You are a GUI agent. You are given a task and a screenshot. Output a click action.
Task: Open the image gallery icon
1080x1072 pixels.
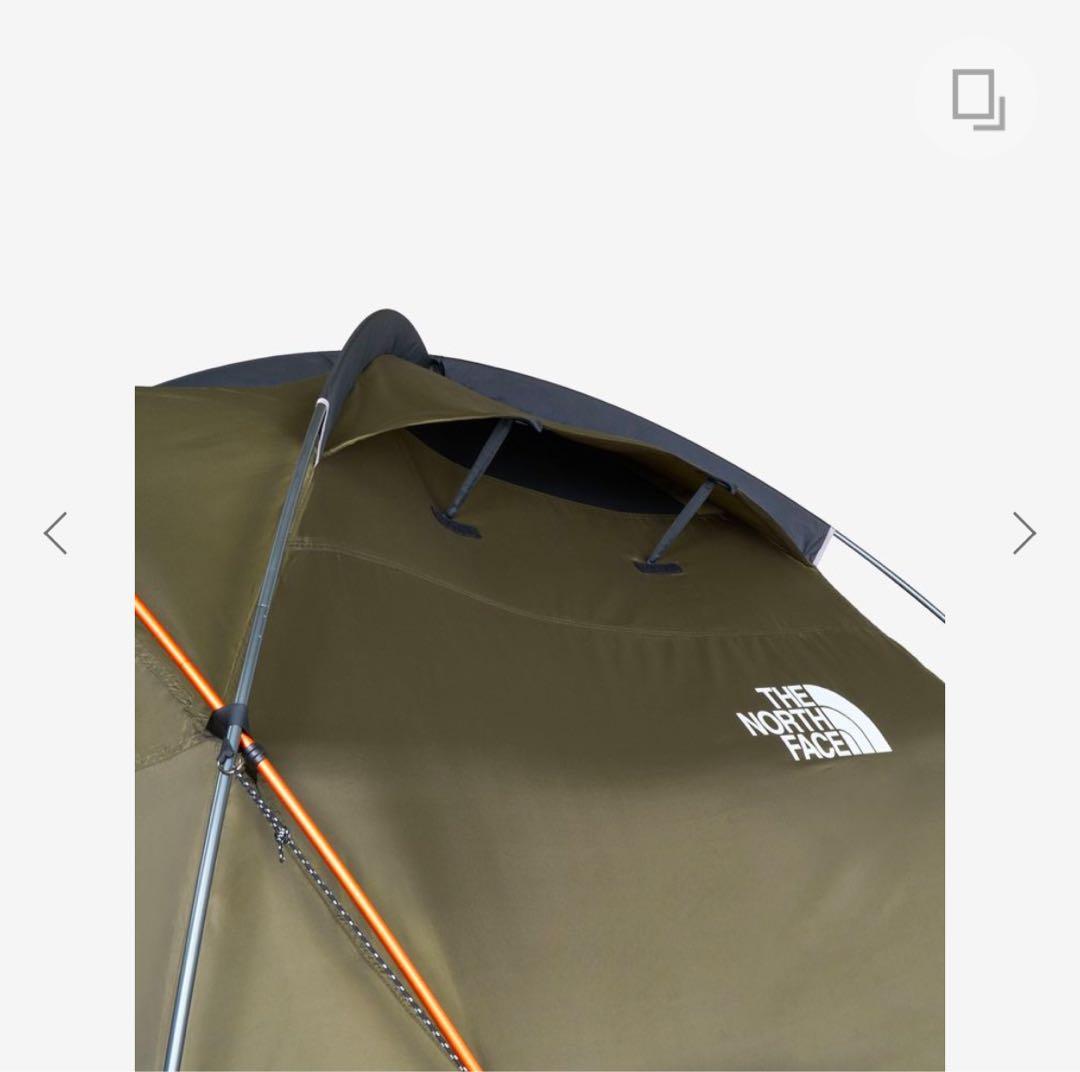pyautogui.click(x=977, y=99)
